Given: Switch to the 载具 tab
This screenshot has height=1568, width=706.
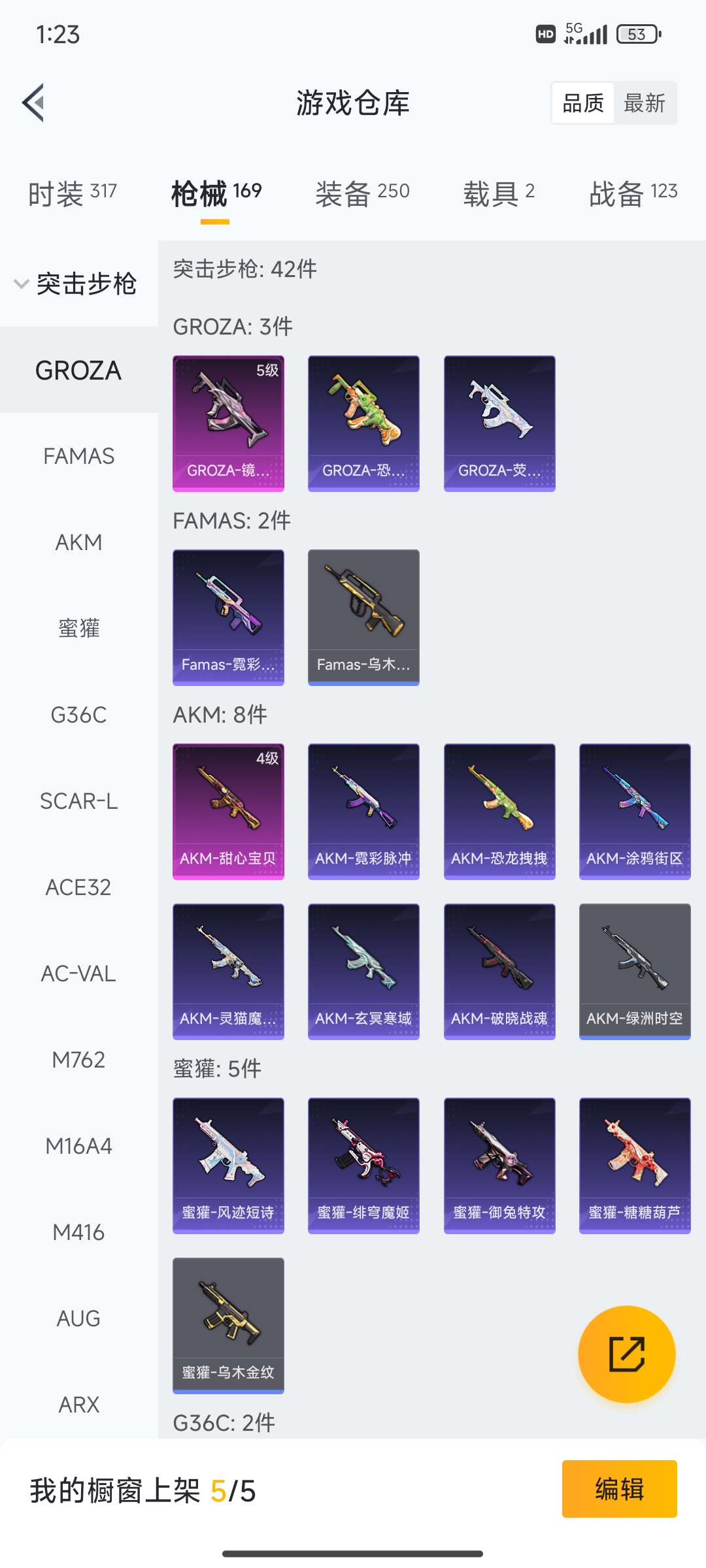Looking at the screenshot, I should point(499,193).
